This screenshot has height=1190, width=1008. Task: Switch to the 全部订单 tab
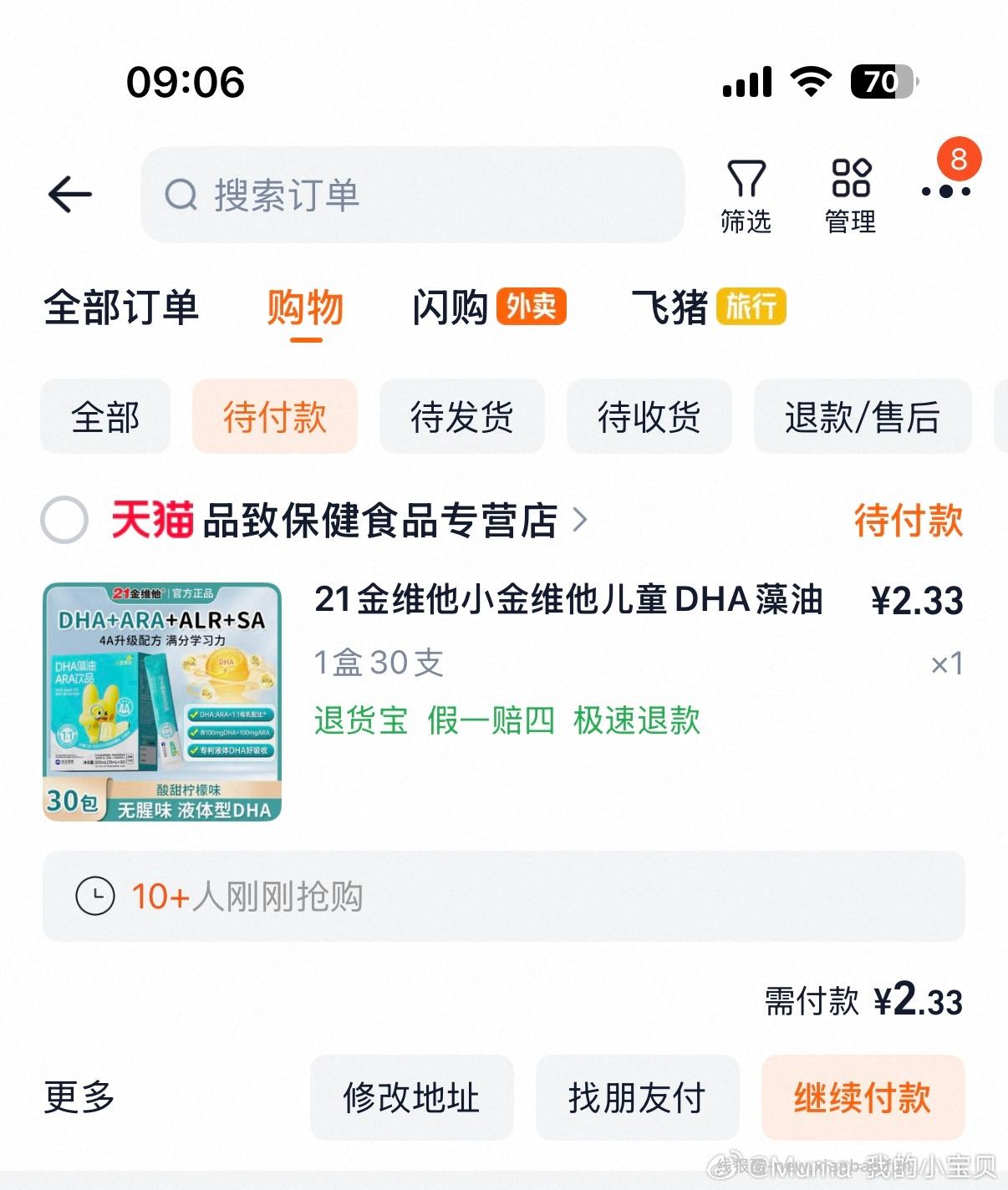122,307
